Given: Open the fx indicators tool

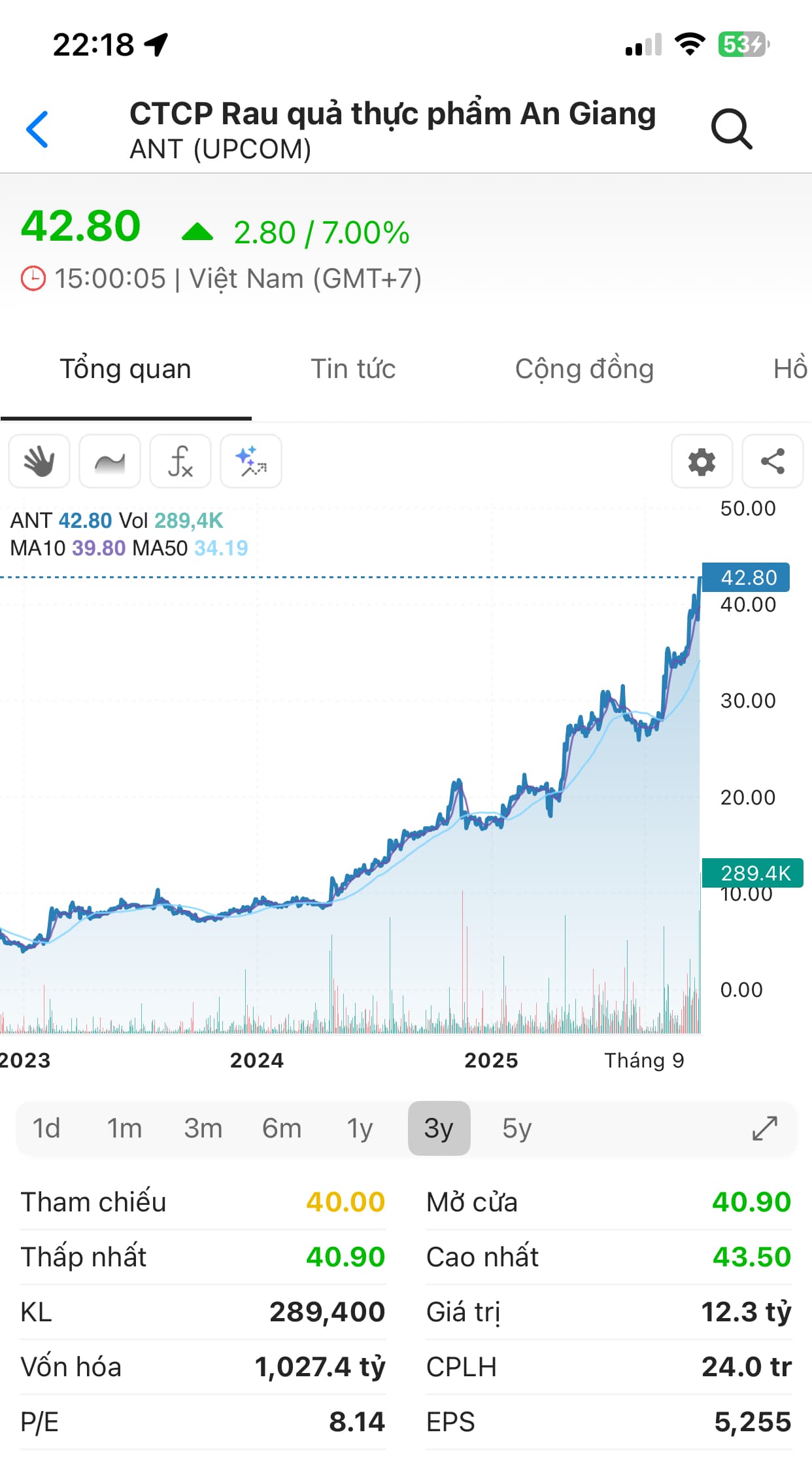Looking at the screenshot, I should tap(180, 461).
